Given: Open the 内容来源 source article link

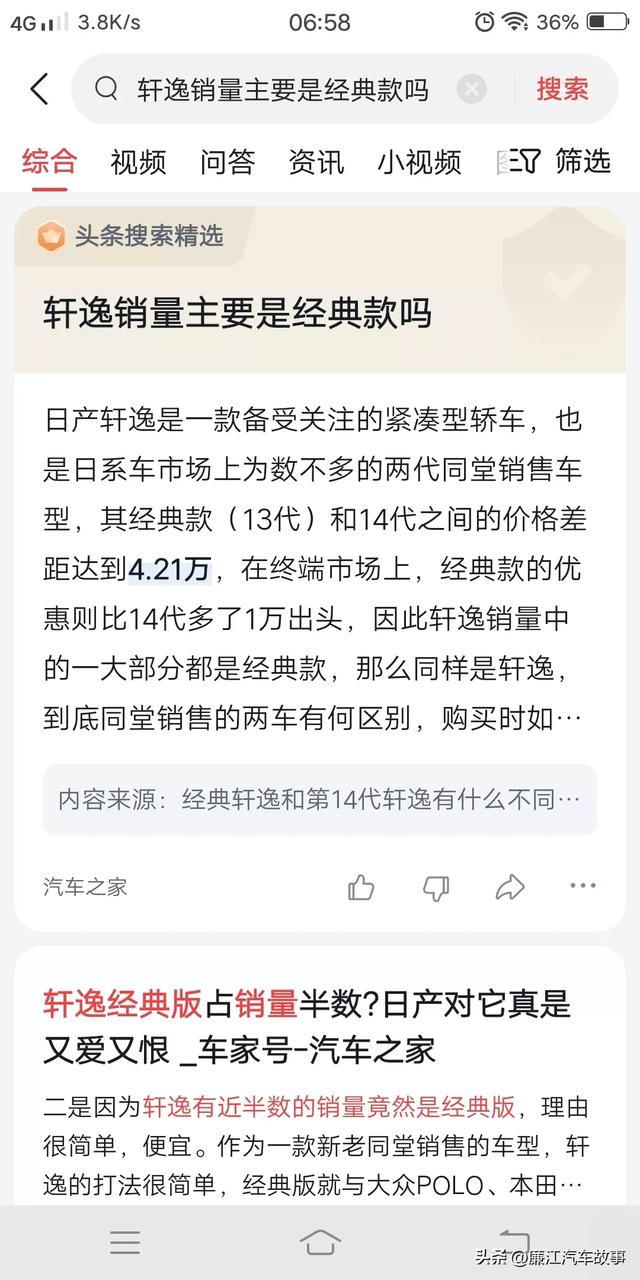Looking at the screenshot, I should tap(319, 800).
